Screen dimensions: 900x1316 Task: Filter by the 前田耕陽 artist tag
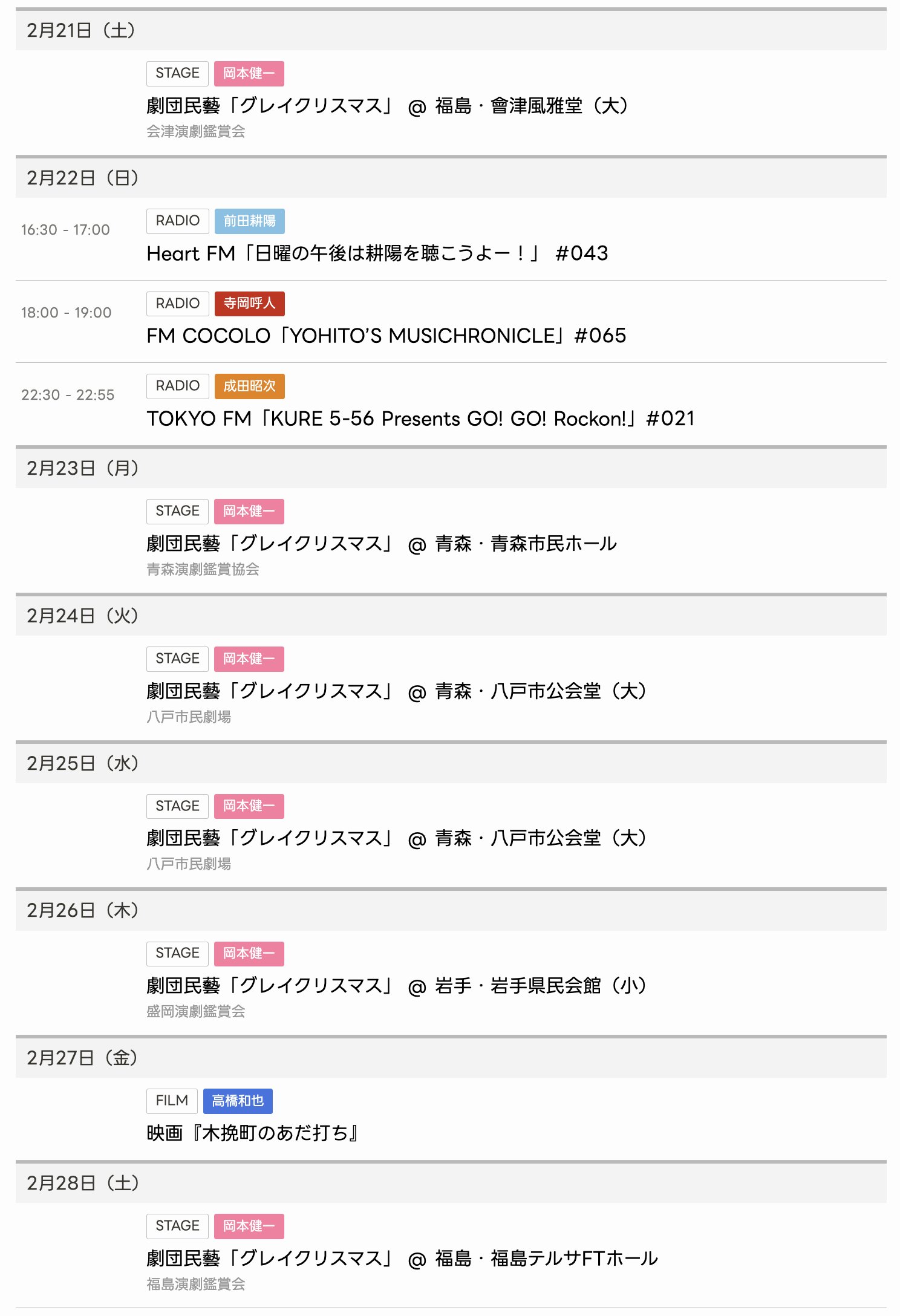click(249, 221)
